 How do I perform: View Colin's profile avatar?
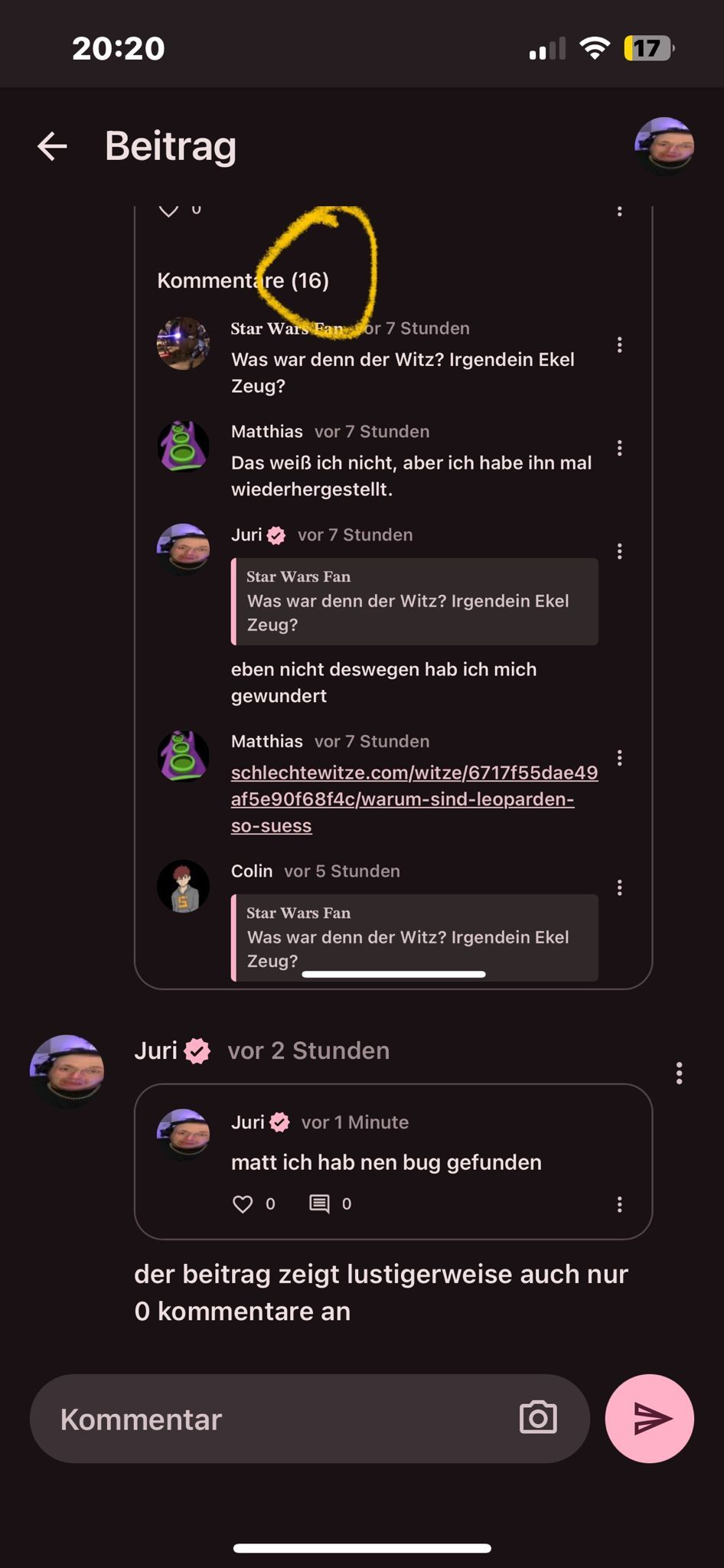click(x=183, y=887)
